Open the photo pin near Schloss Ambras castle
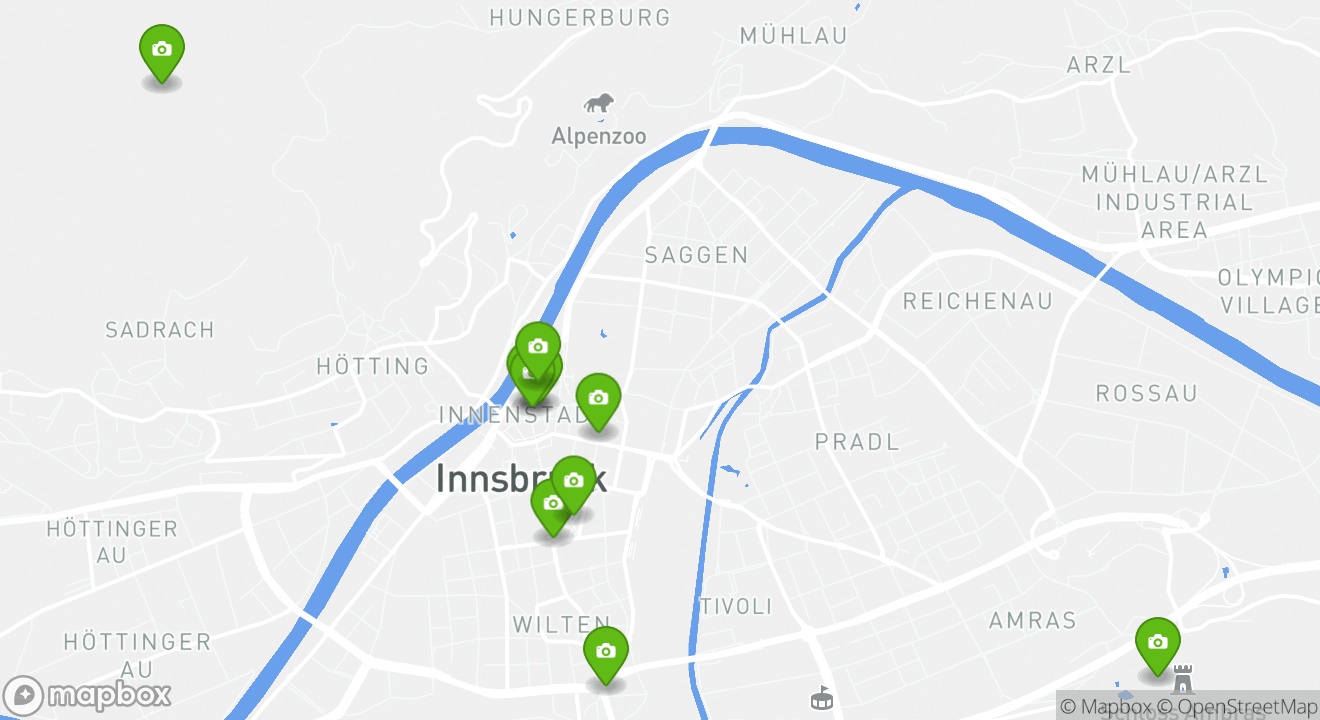This screenshot has width=1320, height=720. pos(1157,643)
